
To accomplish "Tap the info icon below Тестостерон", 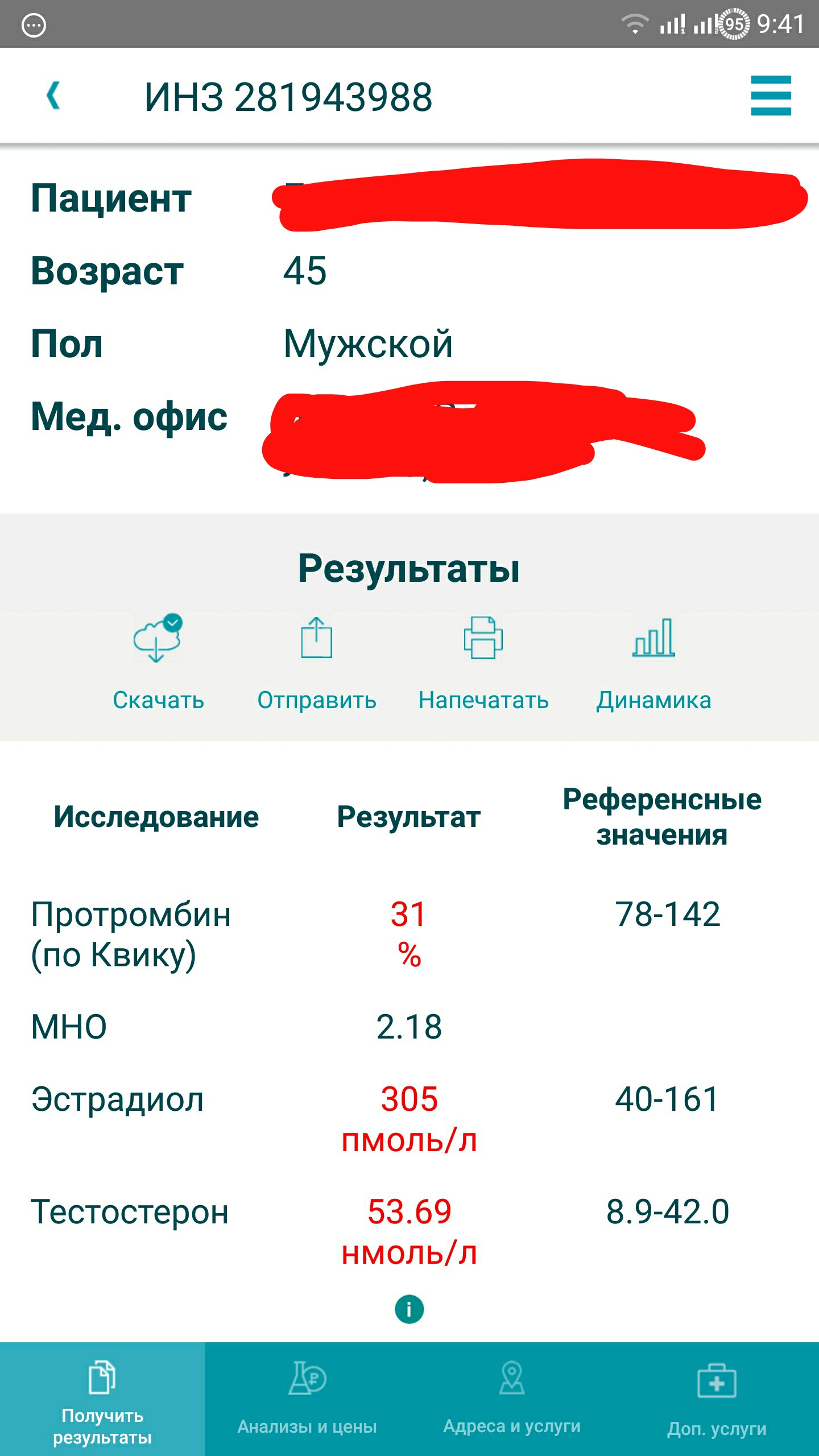I will tap(409, 1309).
